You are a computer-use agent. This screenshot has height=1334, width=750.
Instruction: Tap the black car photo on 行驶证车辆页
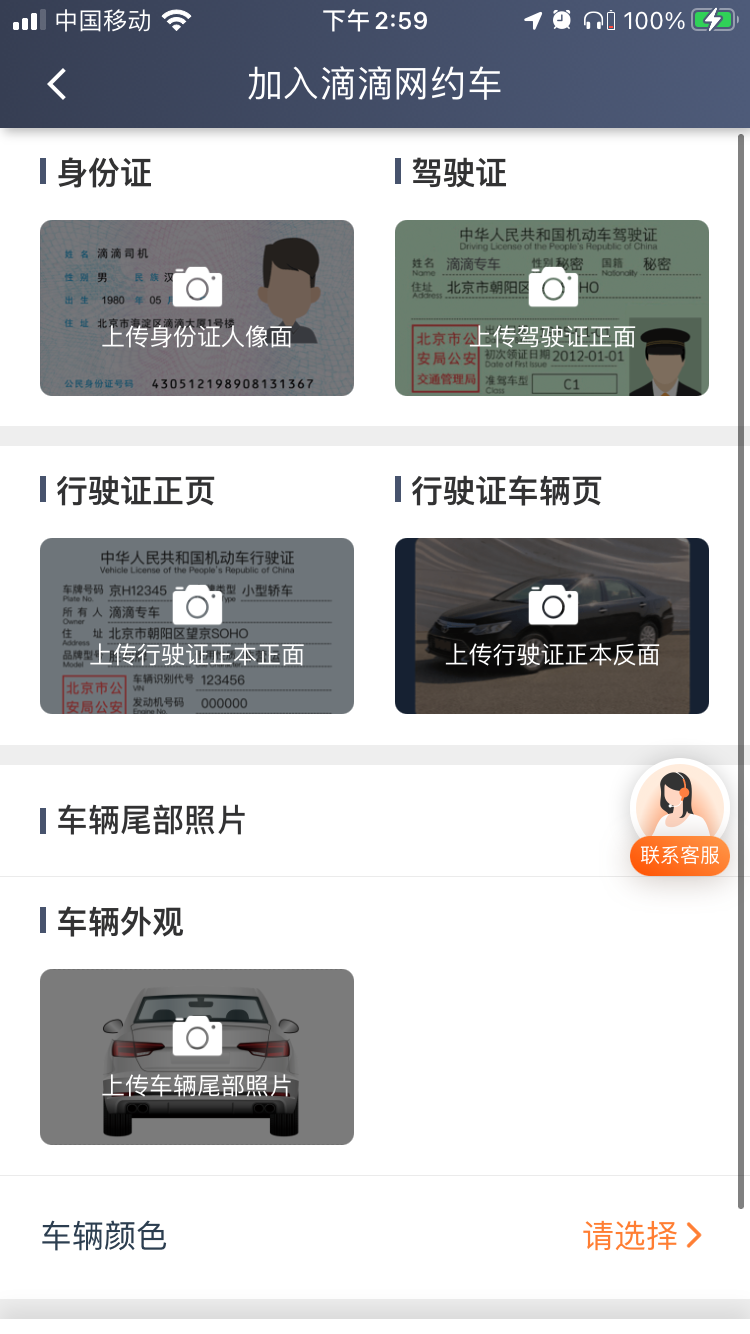[x=551, y=625]
